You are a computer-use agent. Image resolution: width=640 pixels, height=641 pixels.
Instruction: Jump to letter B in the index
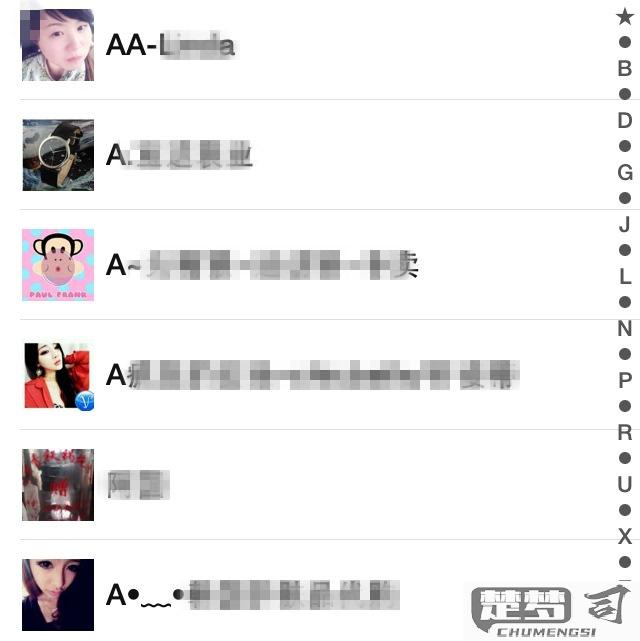(625, 69)
